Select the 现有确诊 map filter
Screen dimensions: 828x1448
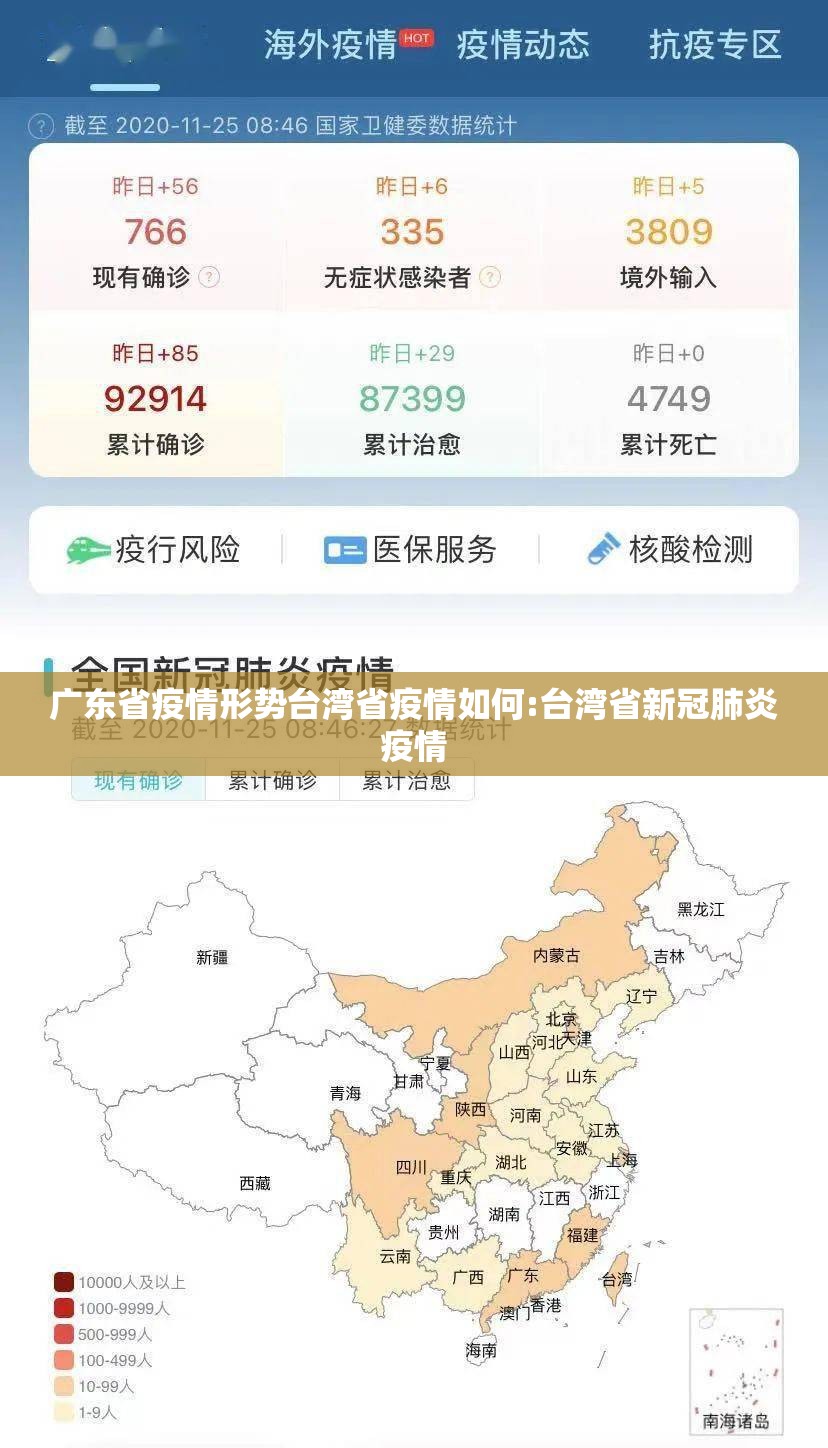(x=138, y=781)
